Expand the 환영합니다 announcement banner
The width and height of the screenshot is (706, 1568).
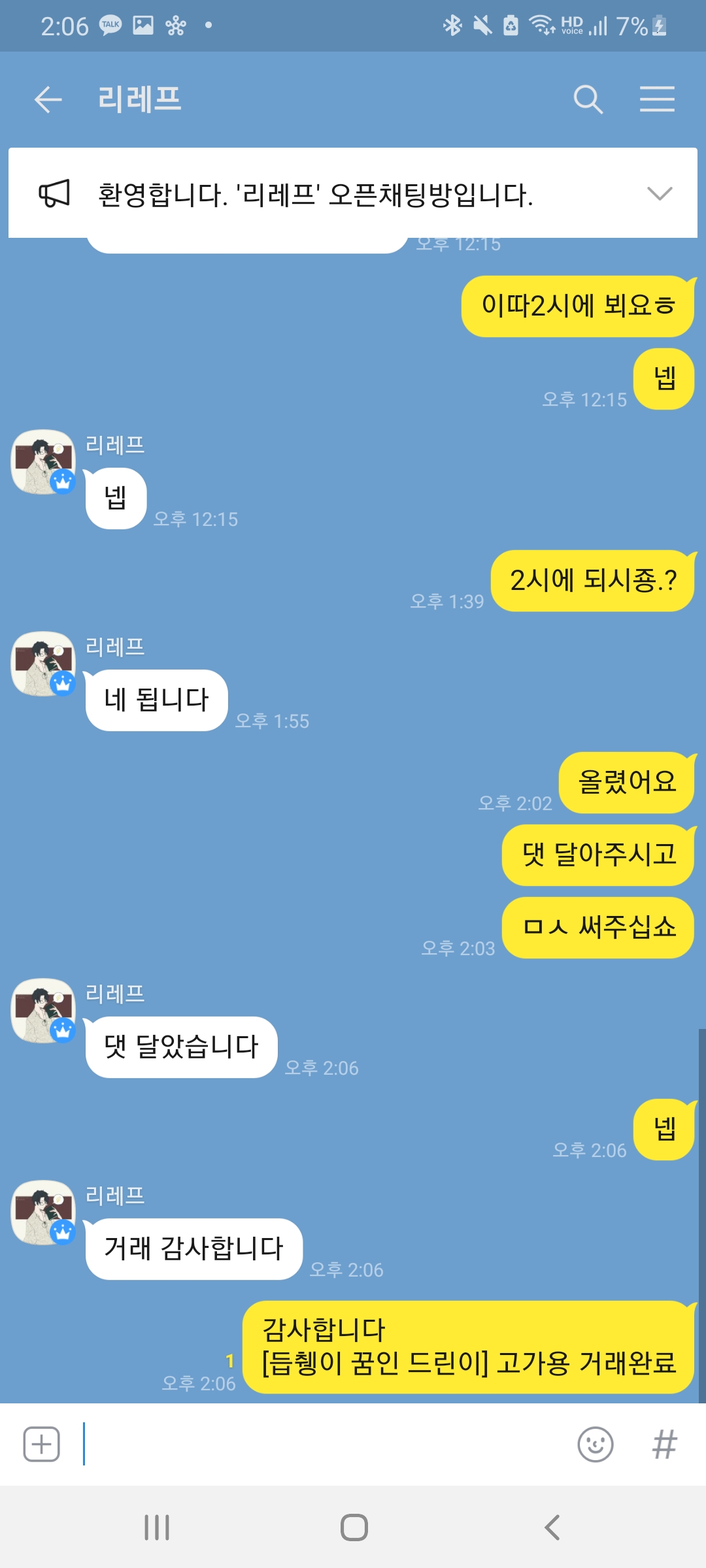click(x=659, y=193)
